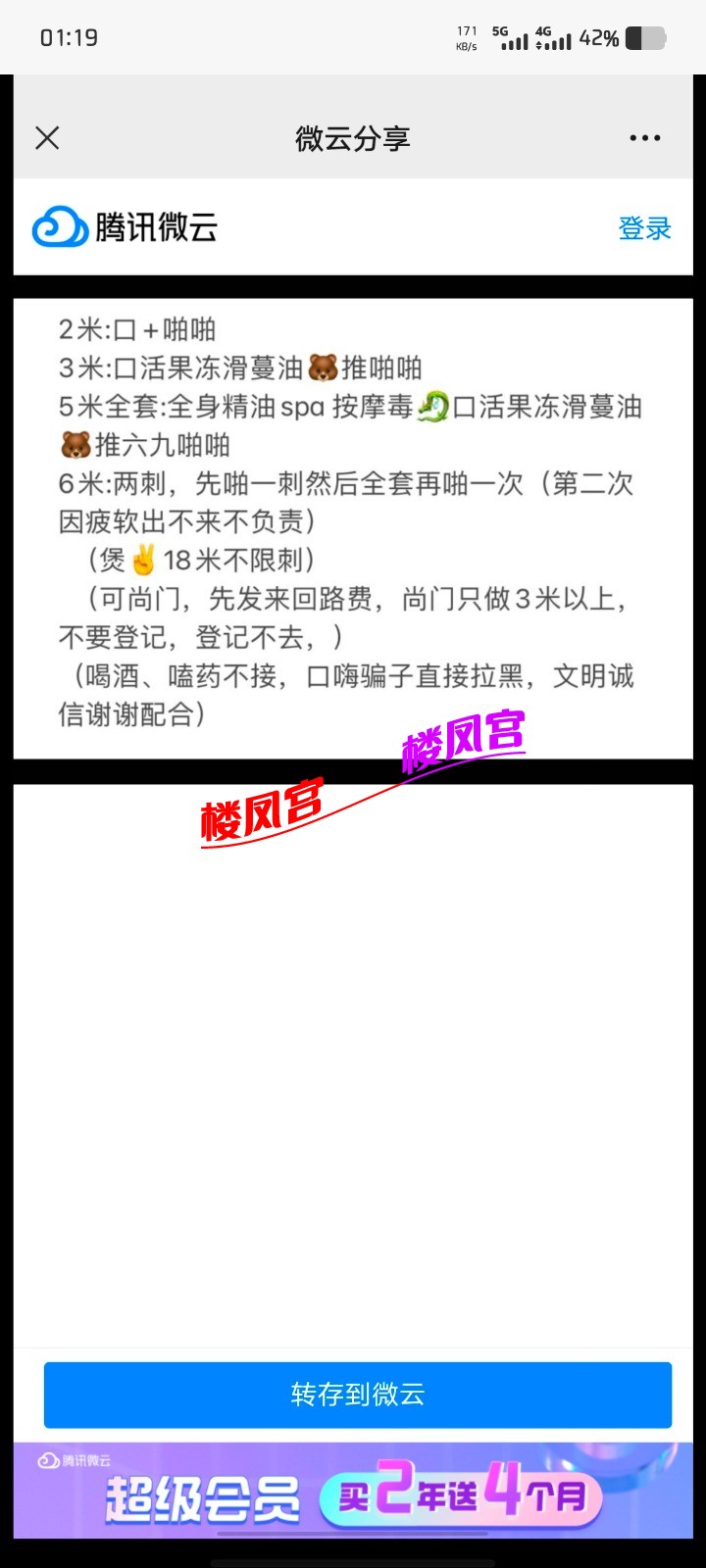Tap the 腾讯微云 brand text next to the logo
Viewport: 706px width, 1568px height.
coord(157,226)
